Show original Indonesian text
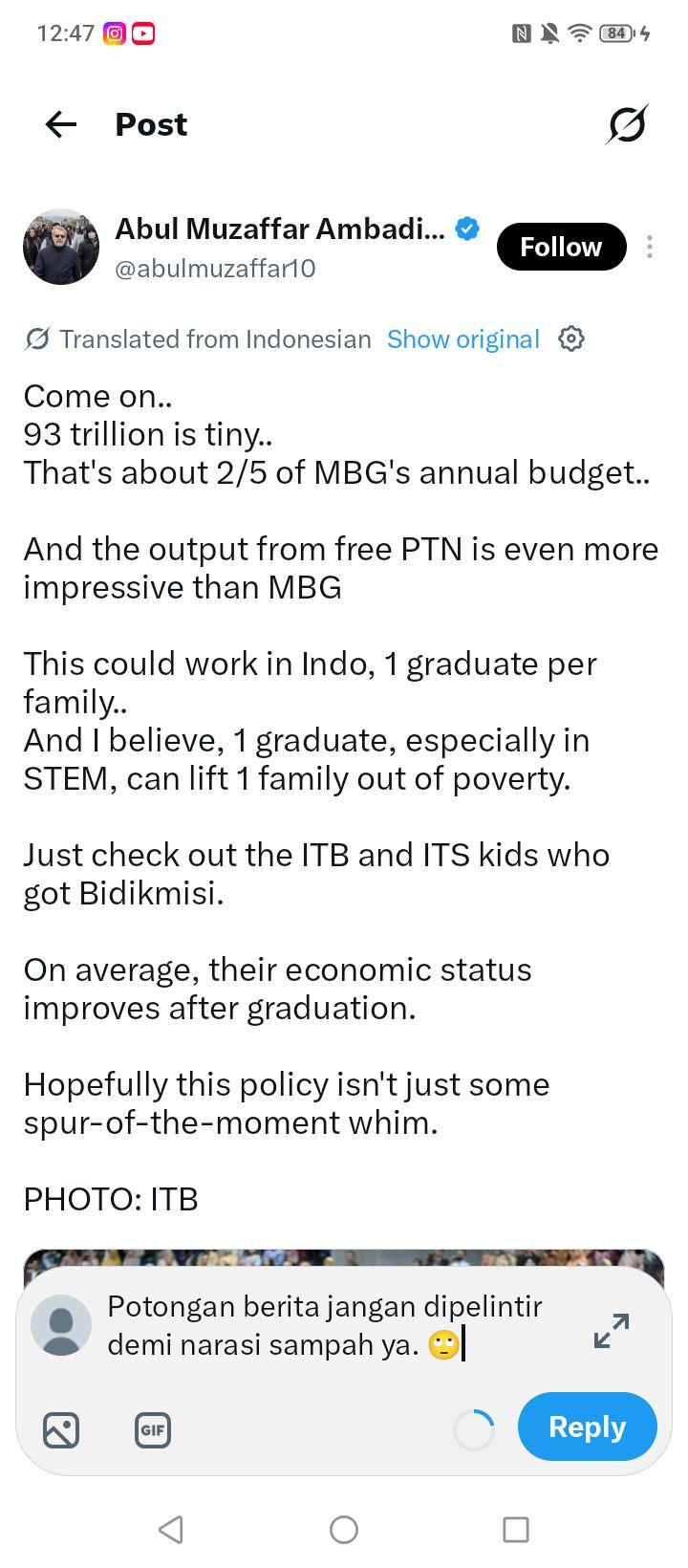The image size is (688, 1568). (x=463, y=339)
